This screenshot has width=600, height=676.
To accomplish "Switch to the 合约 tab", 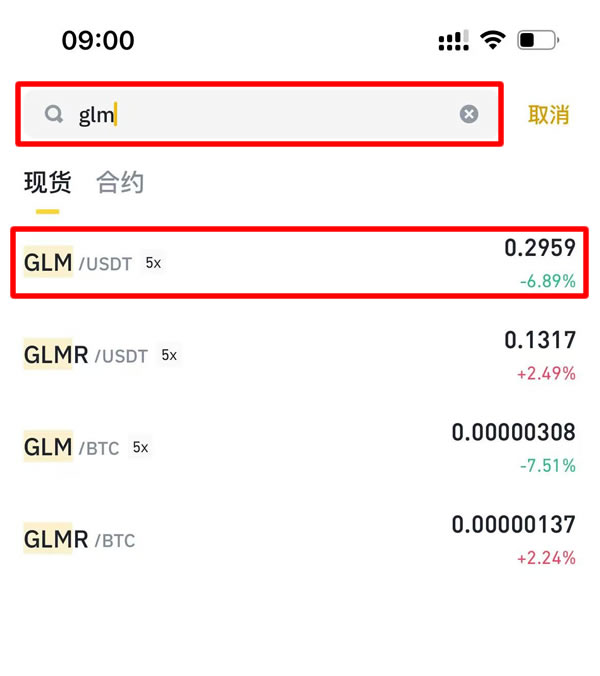I will coord(120,183).
